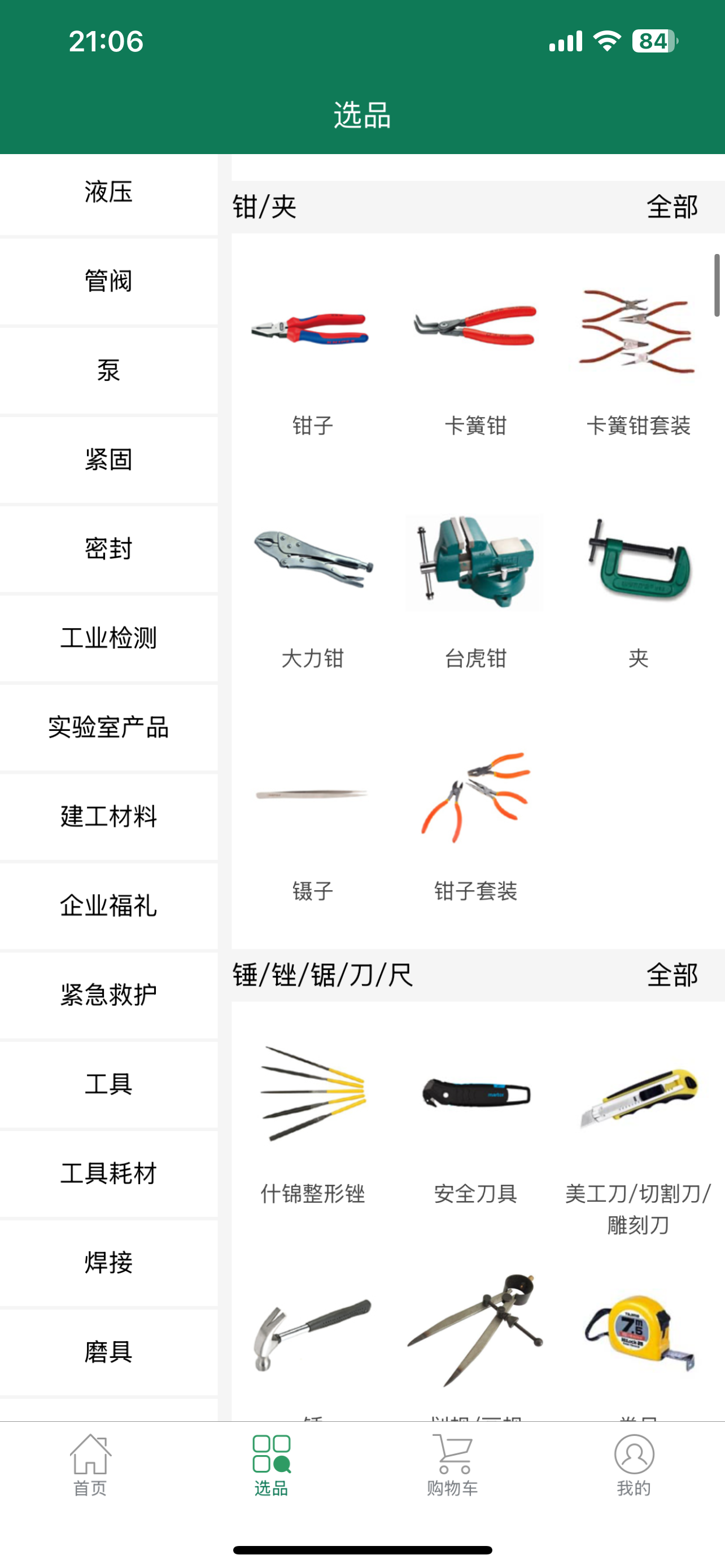View 全部 items in 锤/锉/锯/刀/尺 section
The image size is (725, 1568).
671,975
